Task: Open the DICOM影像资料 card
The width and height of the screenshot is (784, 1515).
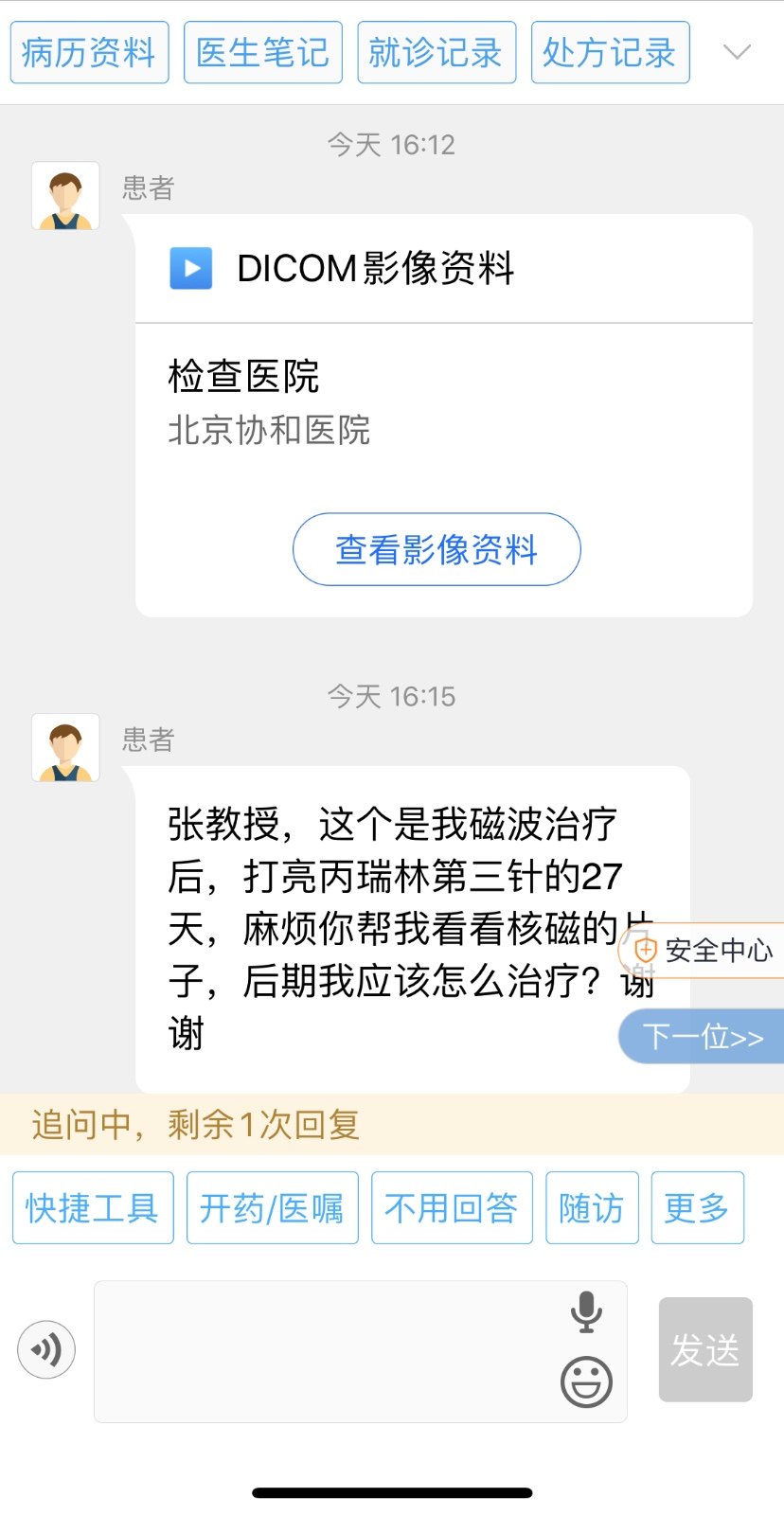Action: point(375,269)
